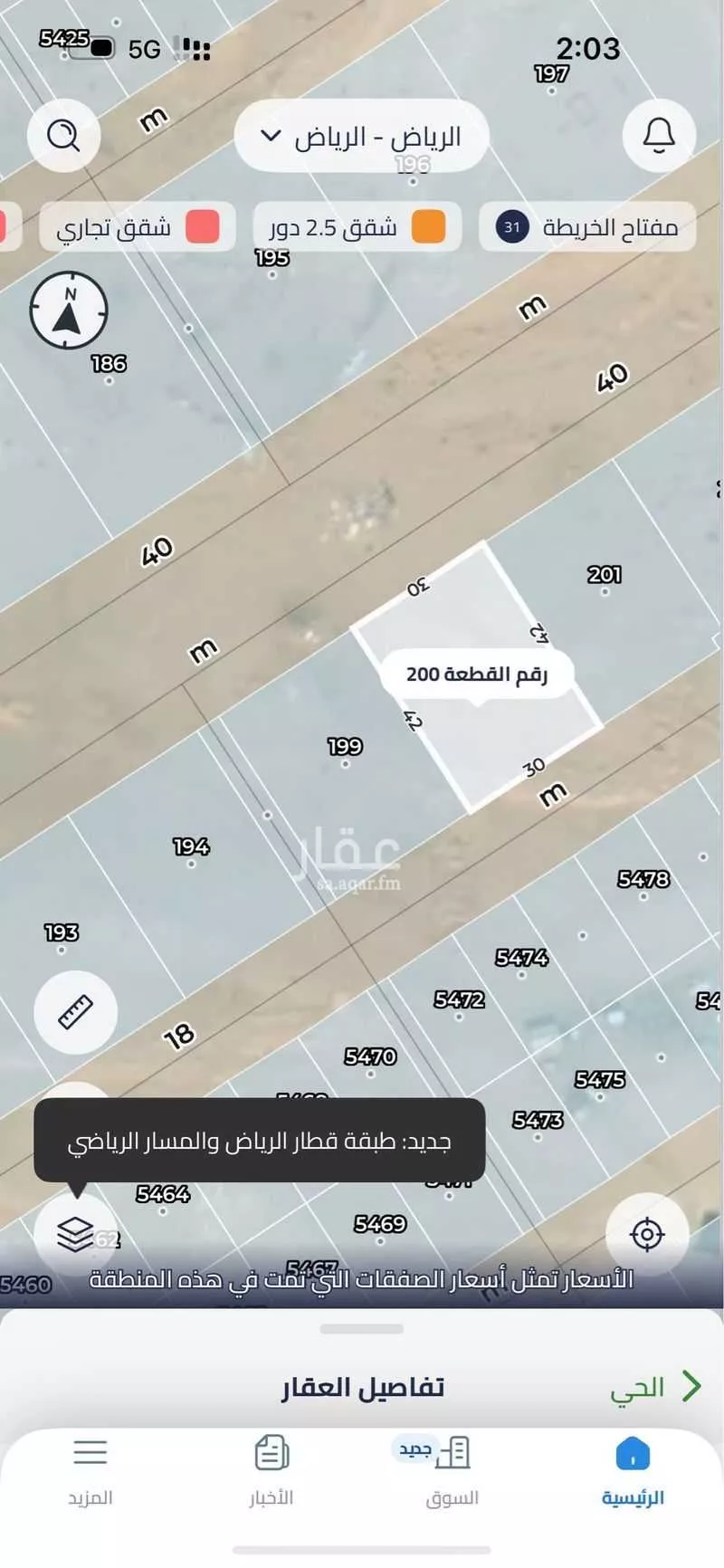Viewport: 724px width, 1568px height.
Task: Select the ruler measurement tool
Action: 76,1014
